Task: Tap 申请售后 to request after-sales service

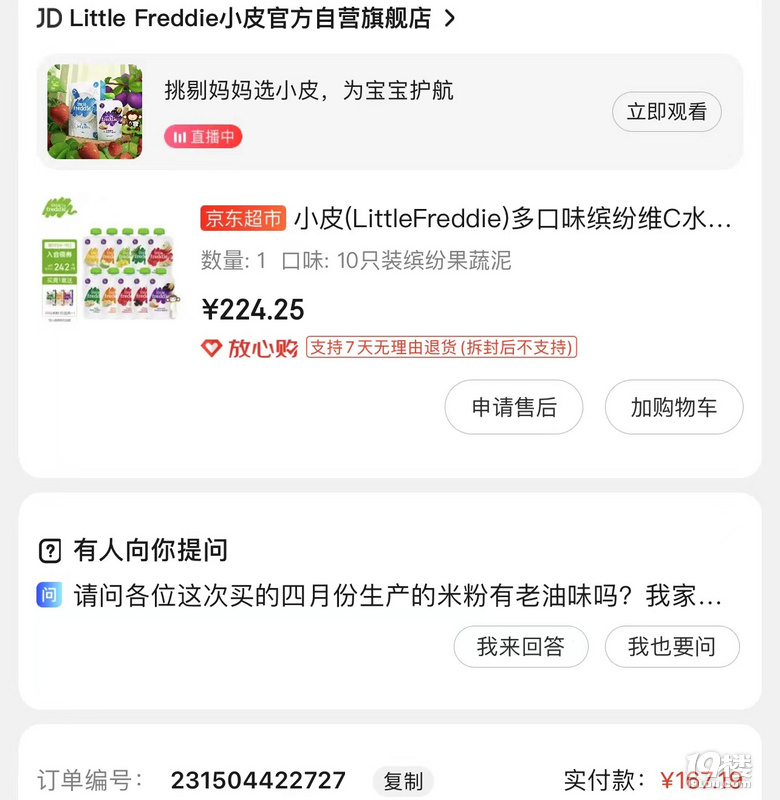Action: 514,407
